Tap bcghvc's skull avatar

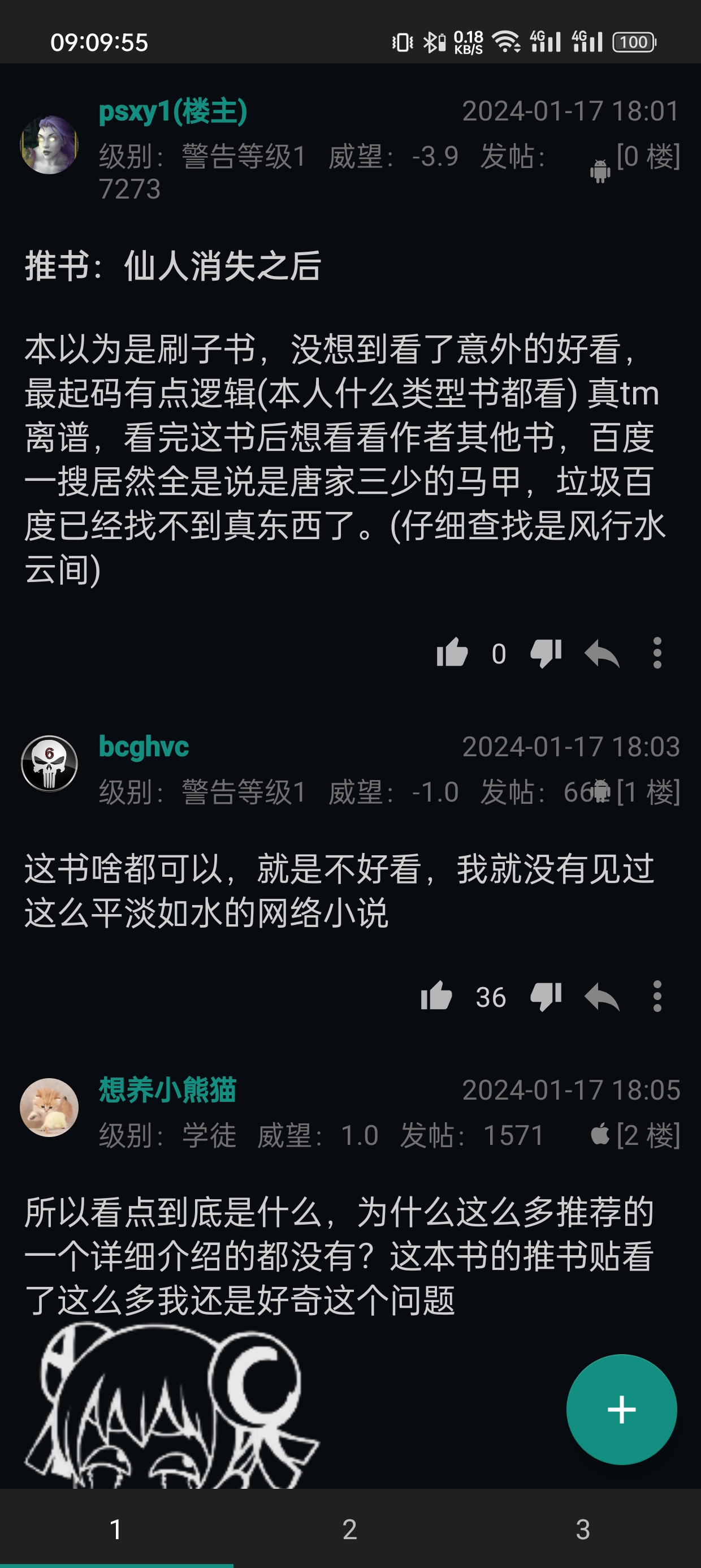tap(49, 763)
